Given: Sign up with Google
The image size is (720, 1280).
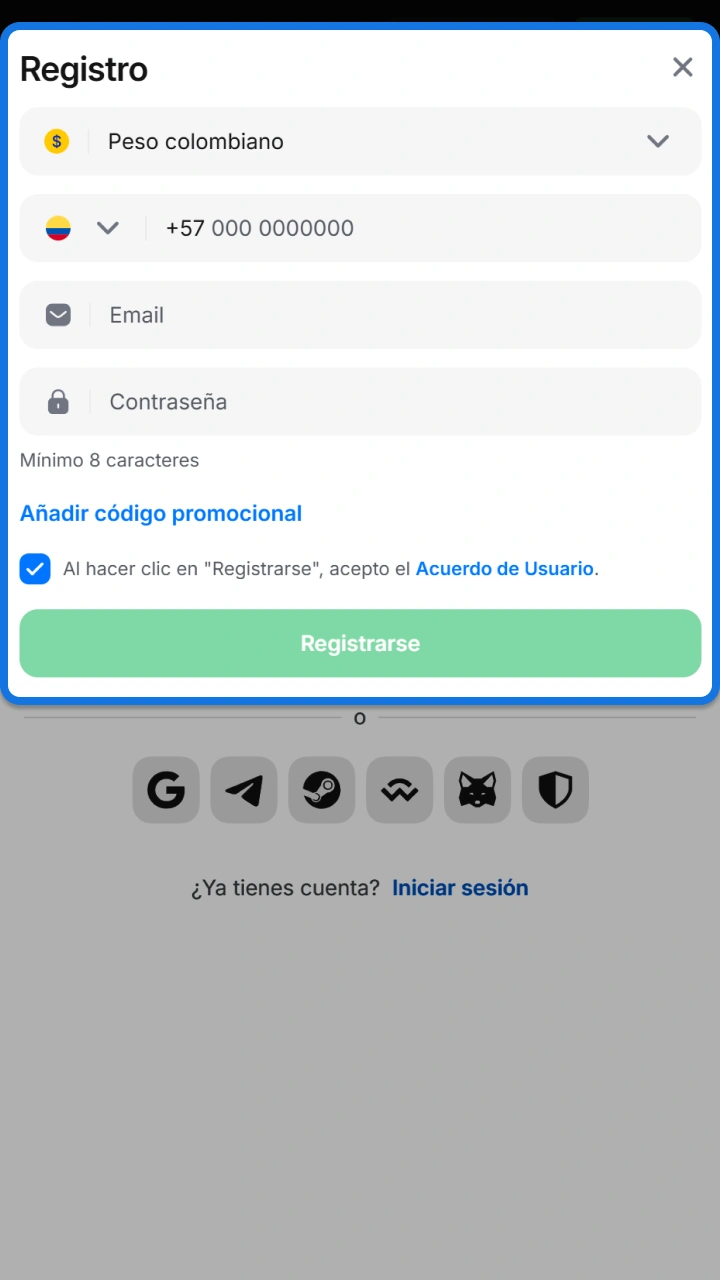Looking at the screenshot, I should [166, 790].
